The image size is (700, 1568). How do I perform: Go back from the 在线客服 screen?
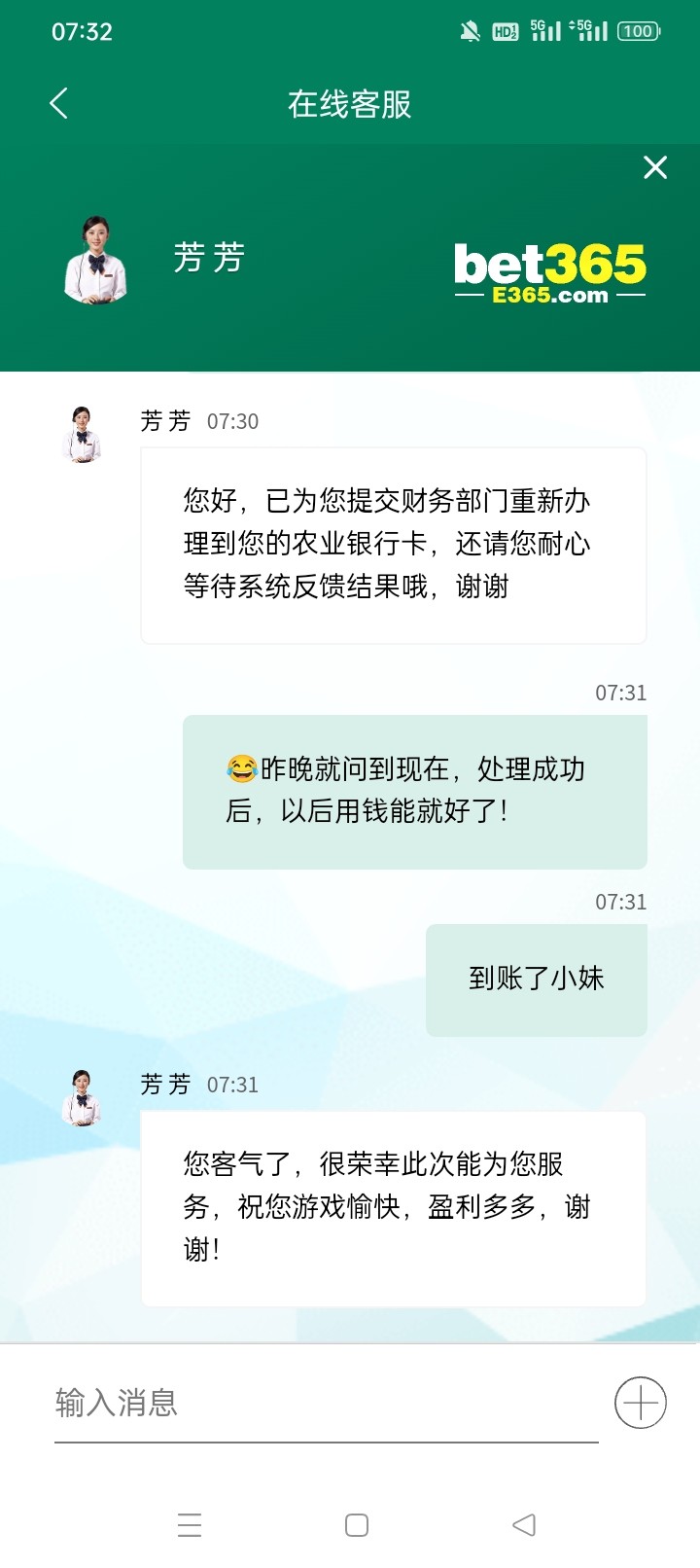click(x=59, y=103)
